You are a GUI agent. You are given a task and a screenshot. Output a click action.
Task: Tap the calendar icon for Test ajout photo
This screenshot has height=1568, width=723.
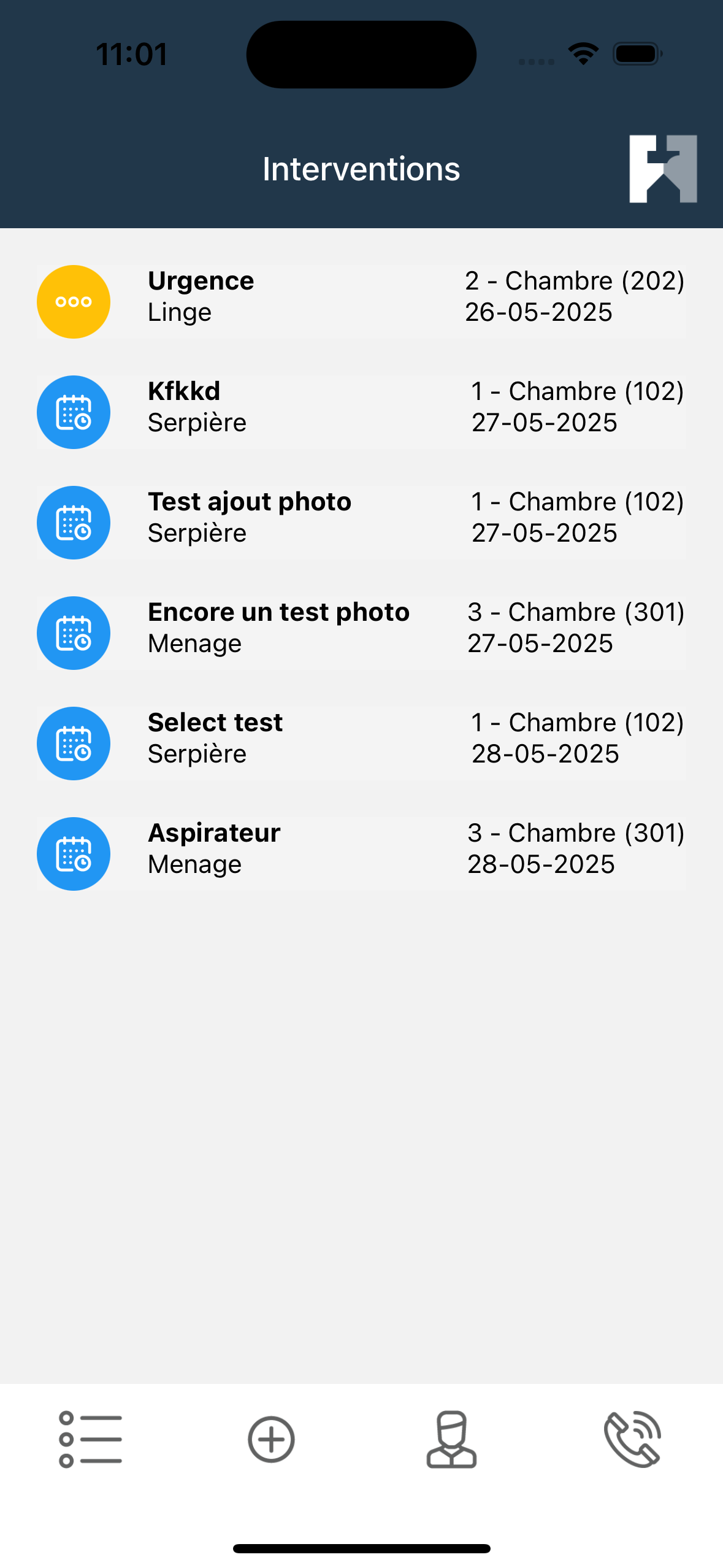click(74, 522)
